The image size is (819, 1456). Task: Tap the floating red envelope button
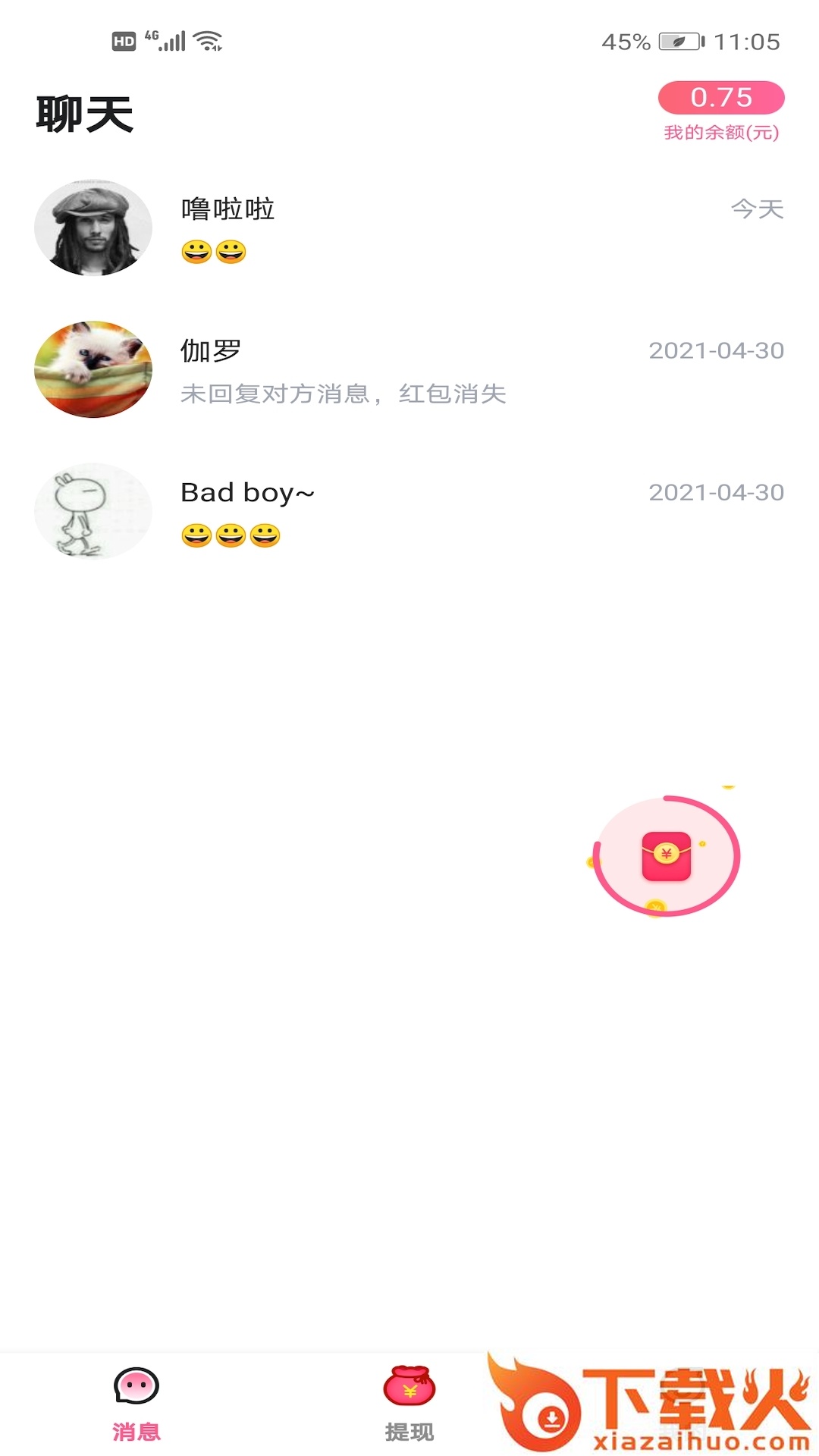coord(666,856)
